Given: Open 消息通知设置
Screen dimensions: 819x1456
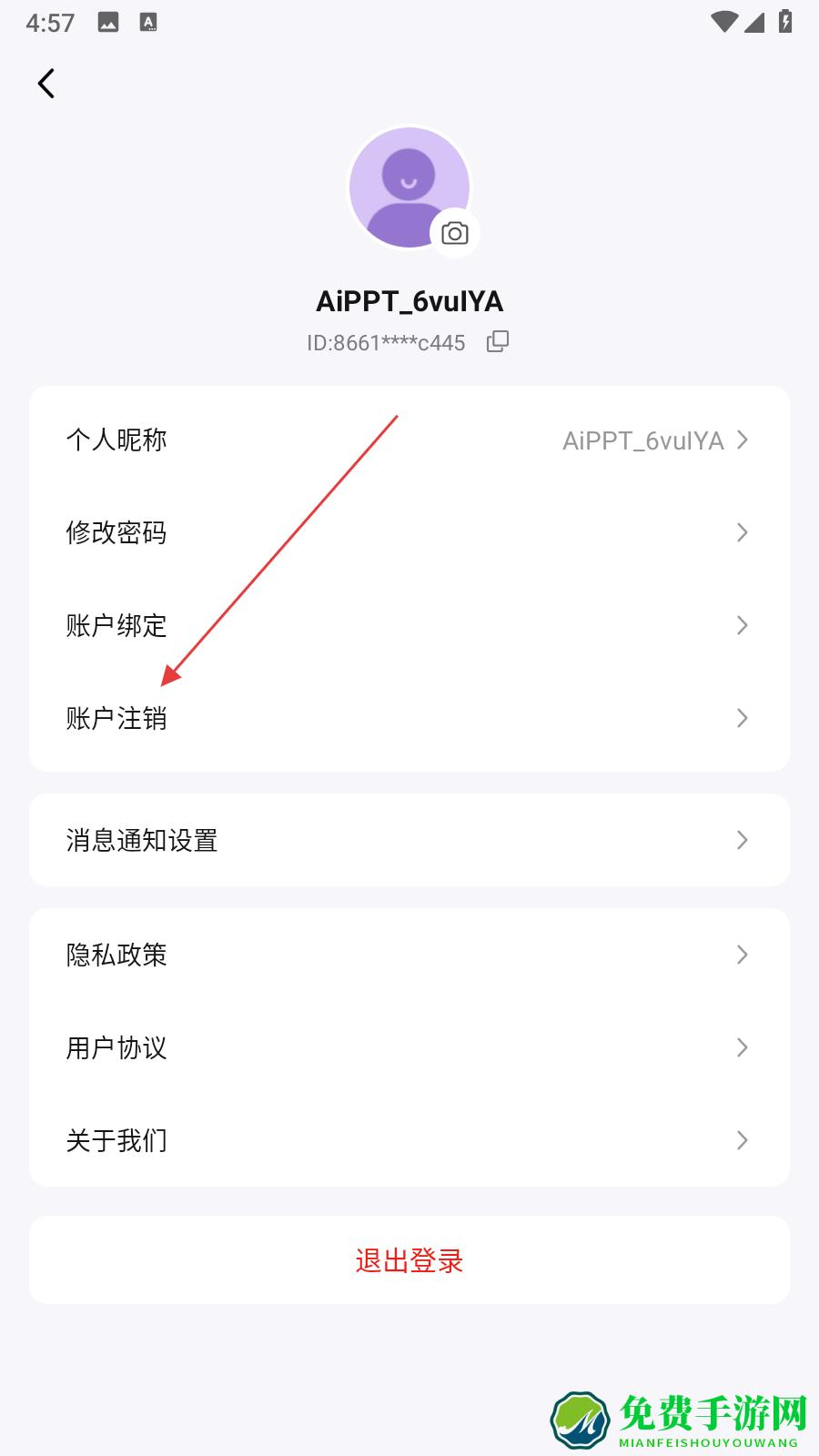Looking at the screenshot, I should (x=409, y=840).
